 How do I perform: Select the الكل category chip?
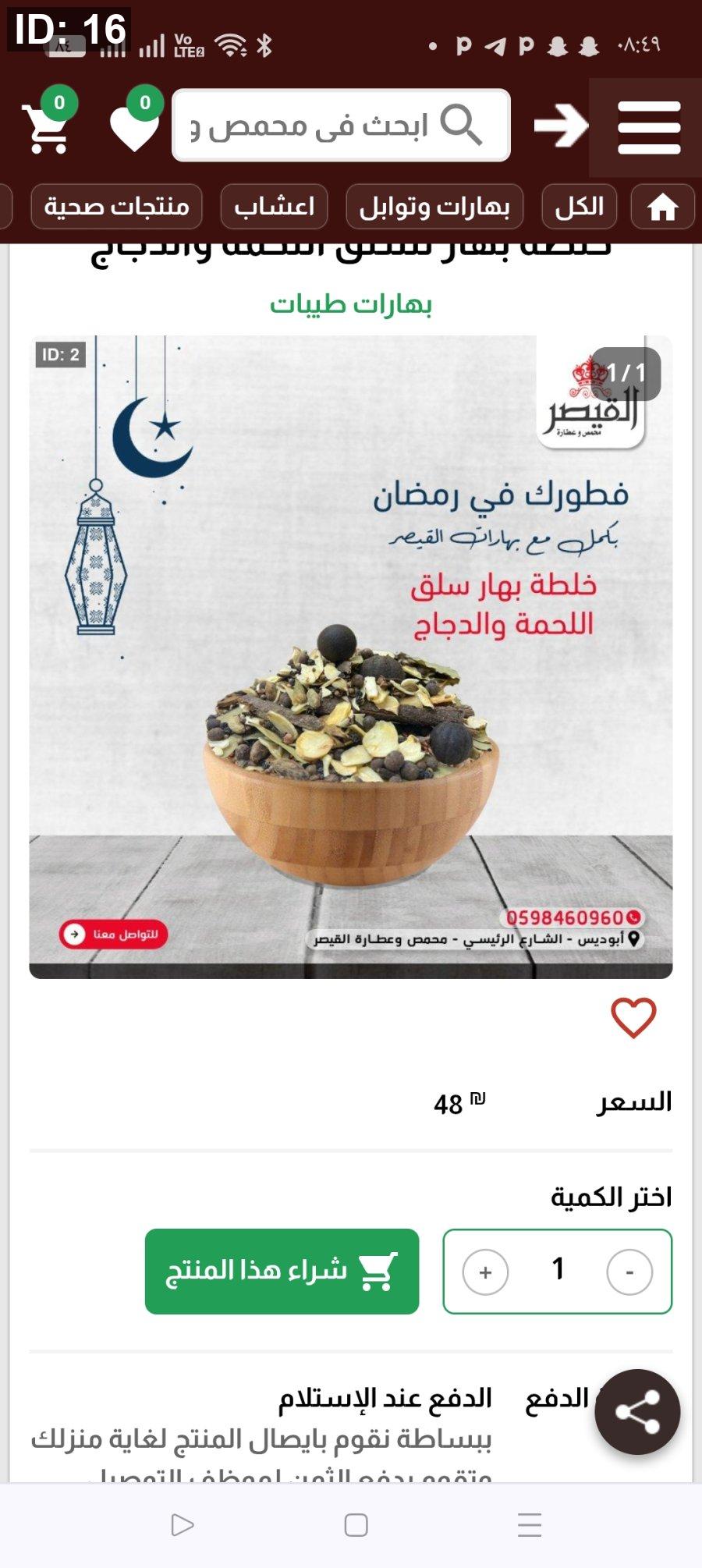(579, 207)
